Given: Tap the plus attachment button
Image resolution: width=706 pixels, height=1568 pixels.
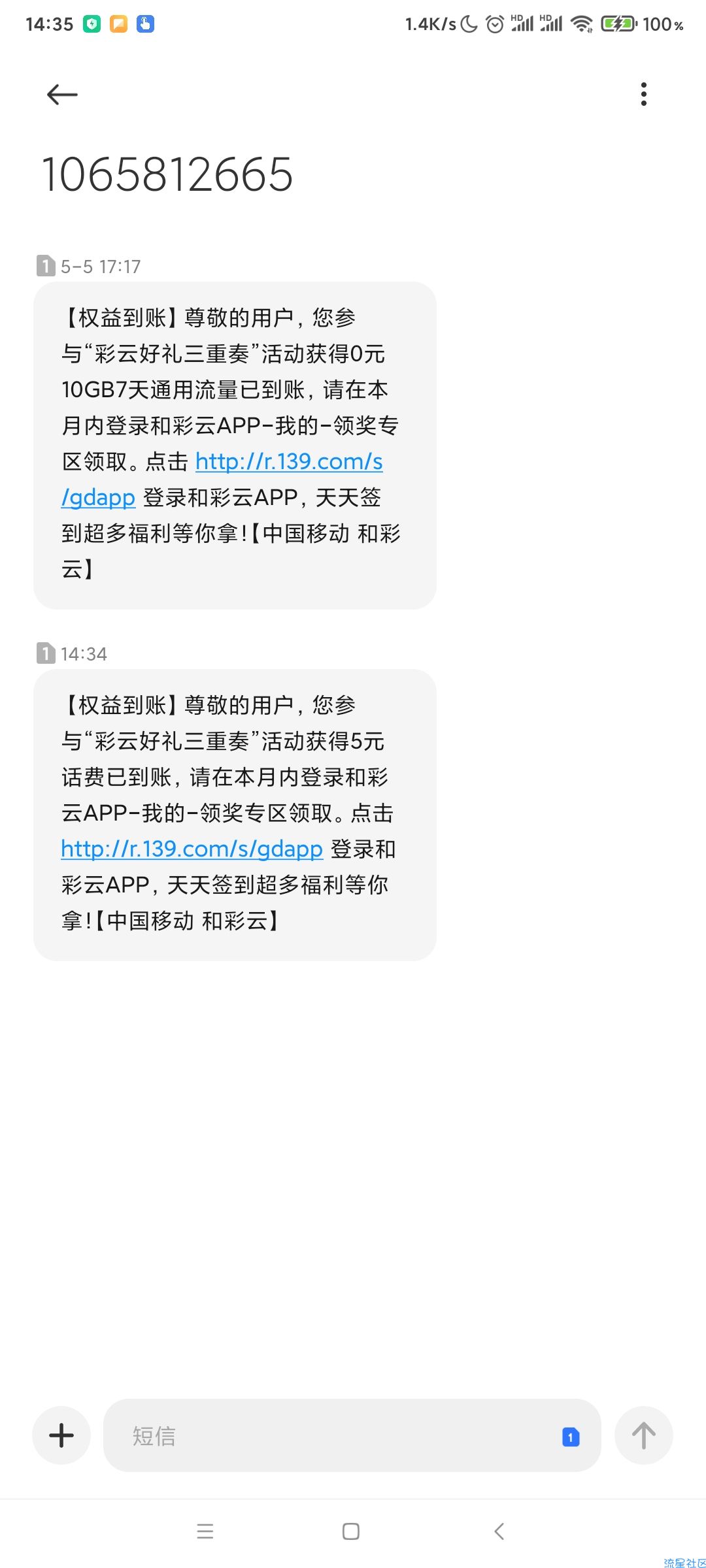Looking at the screenshot, I should 61,1435.
